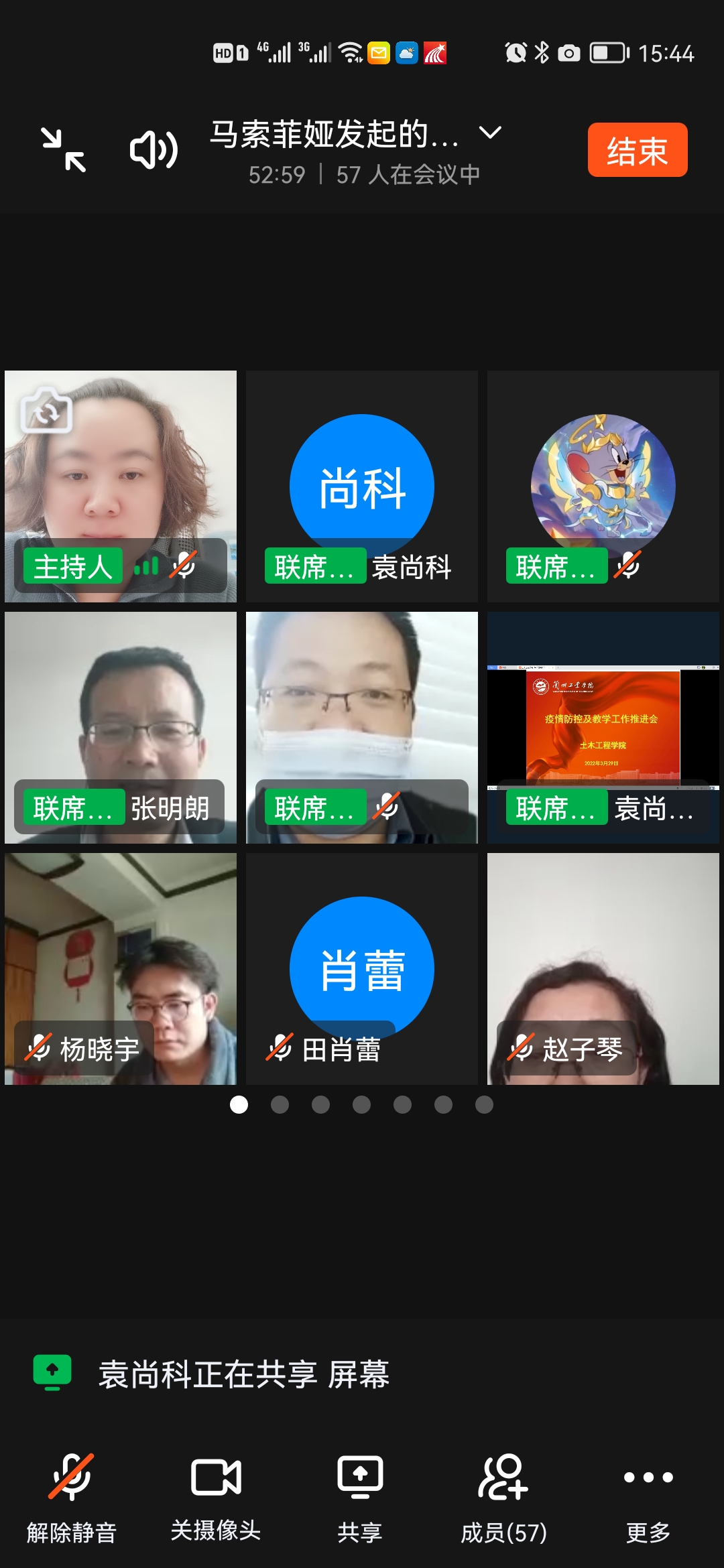Select 赵子琴's video tile
This screenshot has height=1568, width=724.
point(603,968)
